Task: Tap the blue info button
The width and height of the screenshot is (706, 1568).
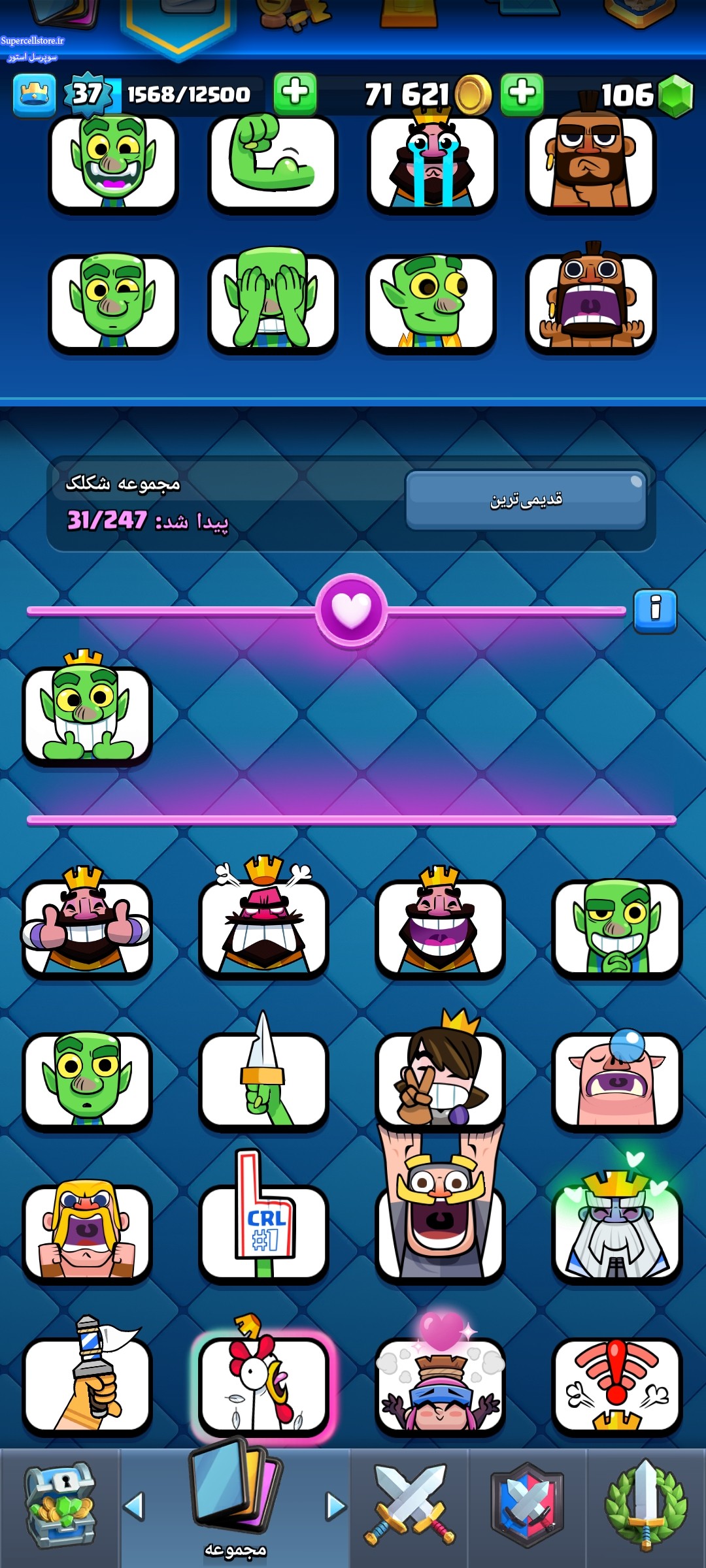Action: pos(655,612)
